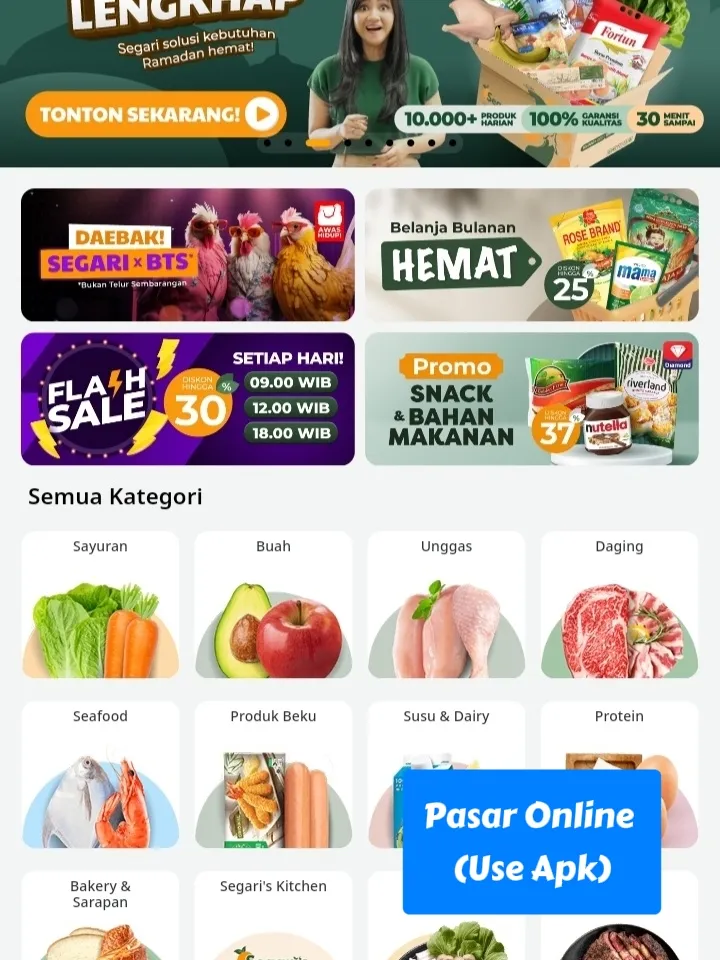720x960 pixels.
Task: Tap the Tonton Sekarang button
Action: click(x=155, y=115)
